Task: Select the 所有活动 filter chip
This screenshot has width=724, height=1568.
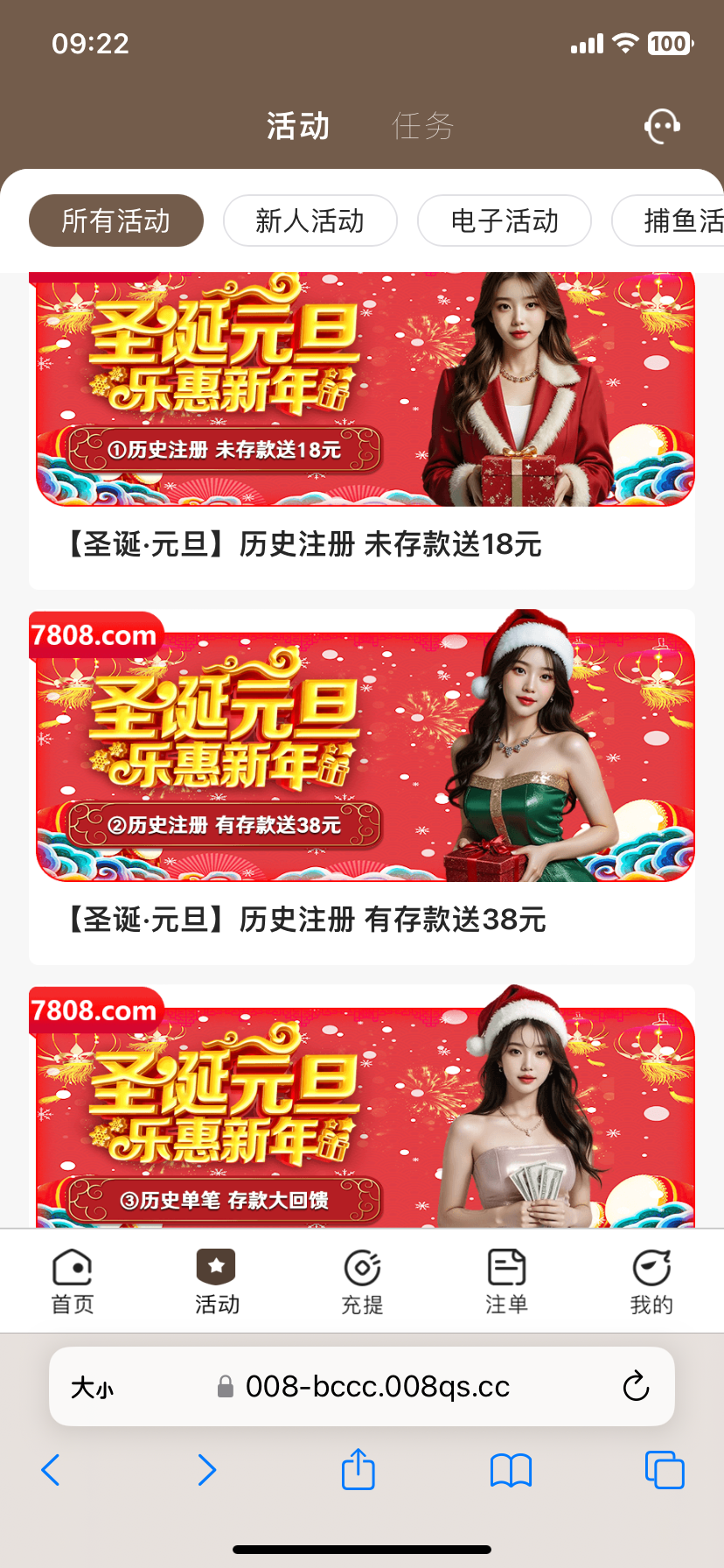Action: pos(116,220)
